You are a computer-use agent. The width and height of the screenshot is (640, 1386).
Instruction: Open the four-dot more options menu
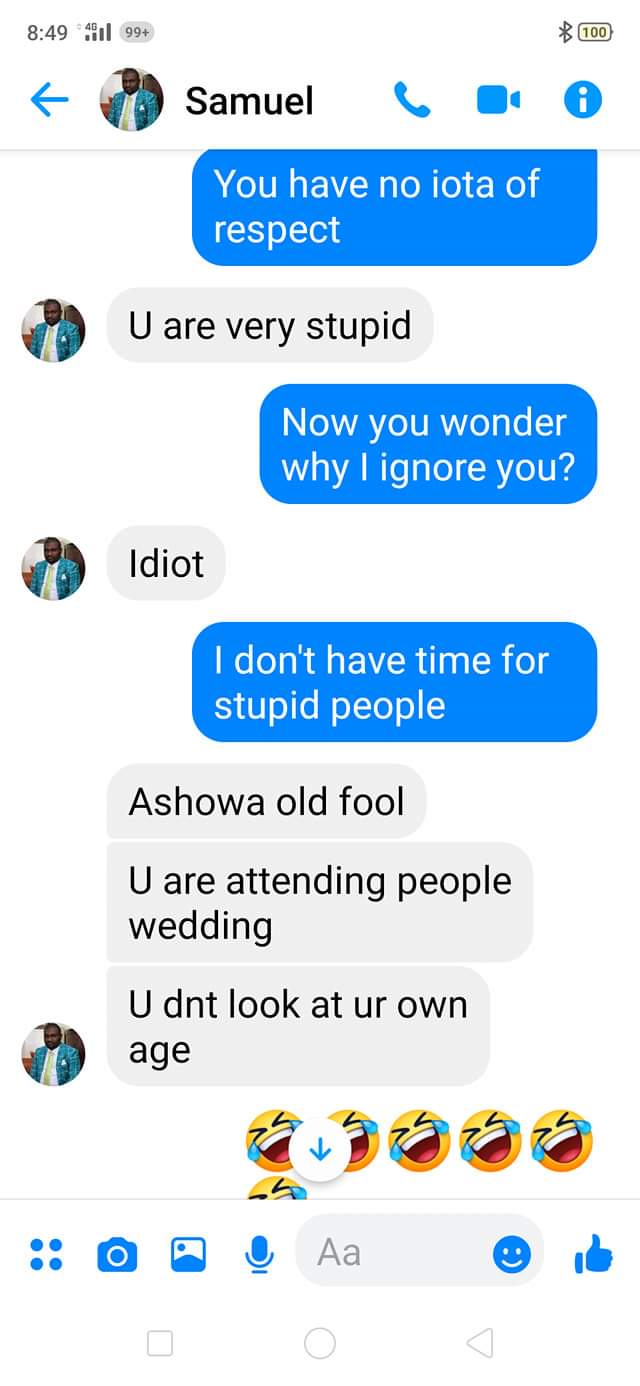click(x=46, y=1254)
